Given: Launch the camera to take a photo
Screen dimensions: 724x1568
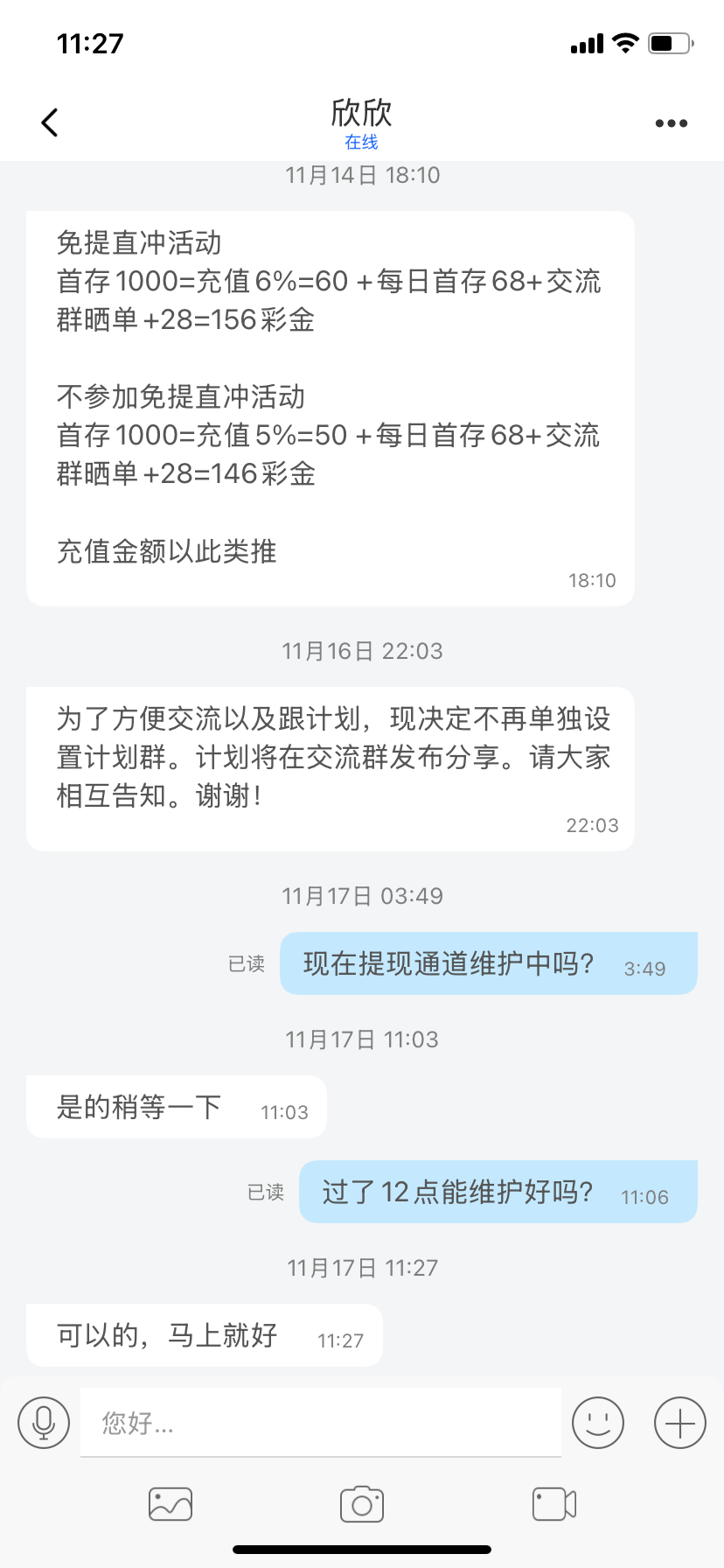Looking at the screenshot, I should coord(362,1504).
